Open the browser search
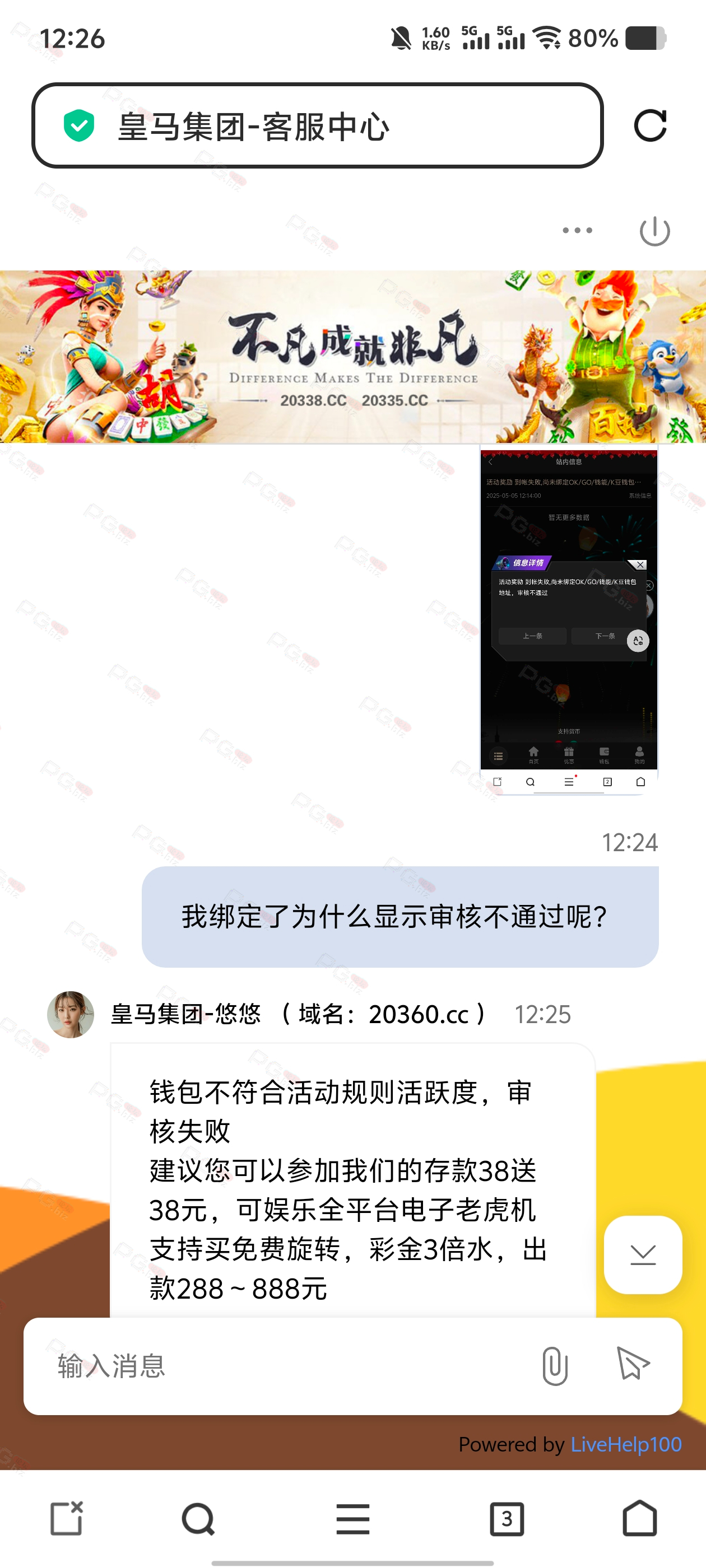706x1568 pixels. click(x=198, y=1519)
